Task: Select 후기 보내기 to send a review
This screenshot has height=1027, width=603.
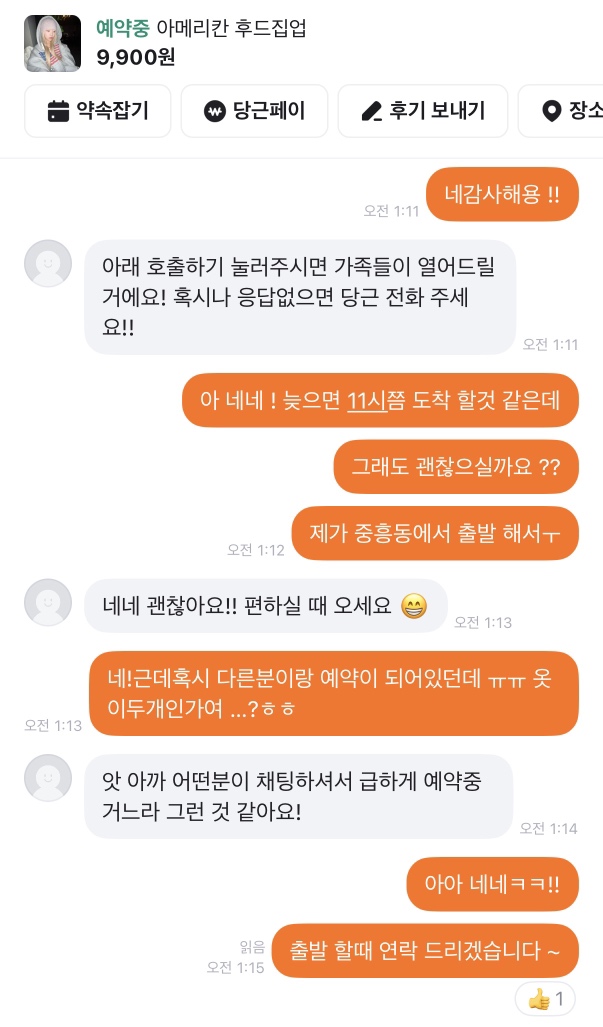Action: click(x=423, y=111)
